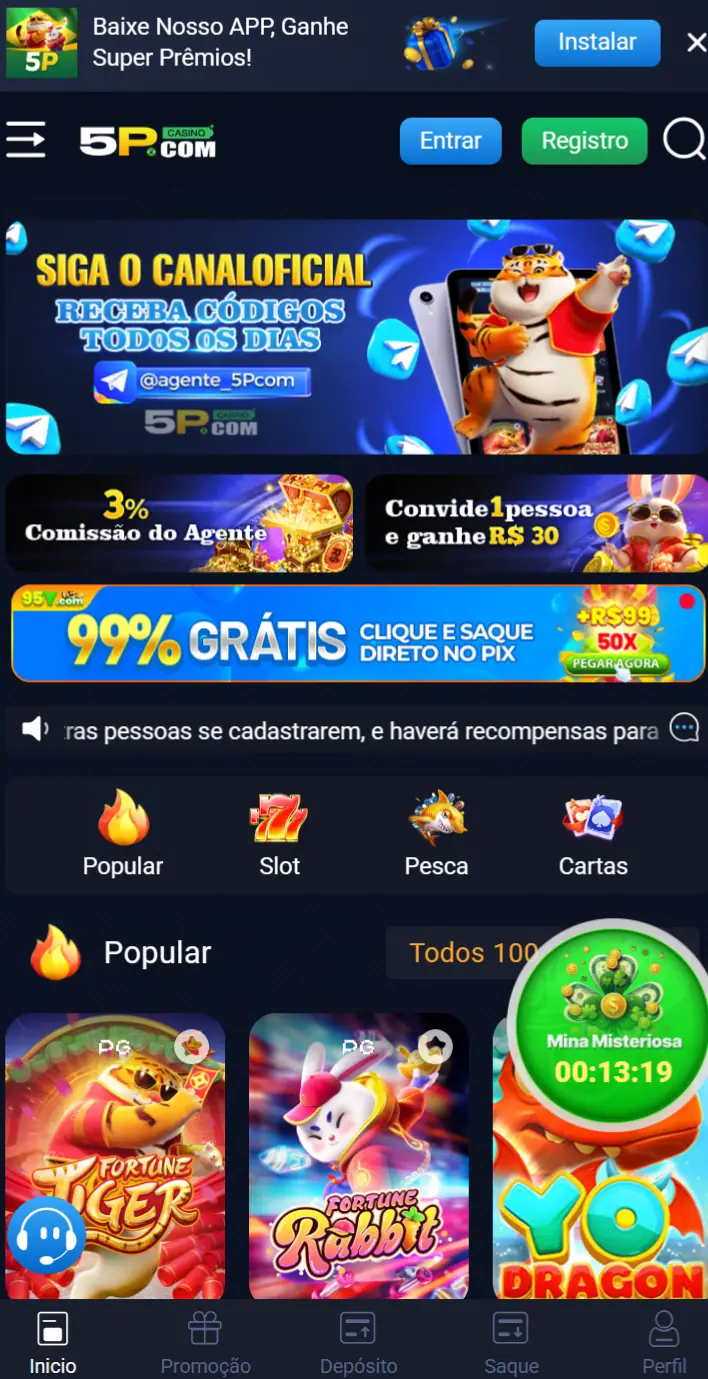Open the messages icon beside the announcement

click(x=684, y=729)
